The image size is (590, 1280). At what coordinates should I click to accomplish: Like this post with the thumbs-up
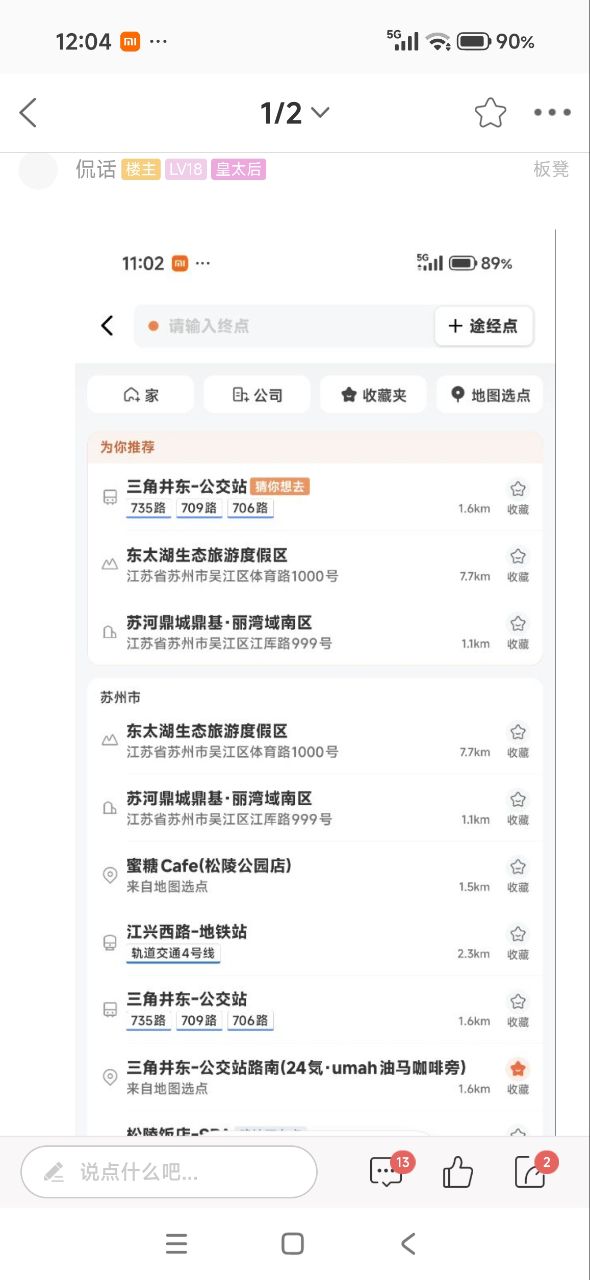click(x=458, y=1172)
